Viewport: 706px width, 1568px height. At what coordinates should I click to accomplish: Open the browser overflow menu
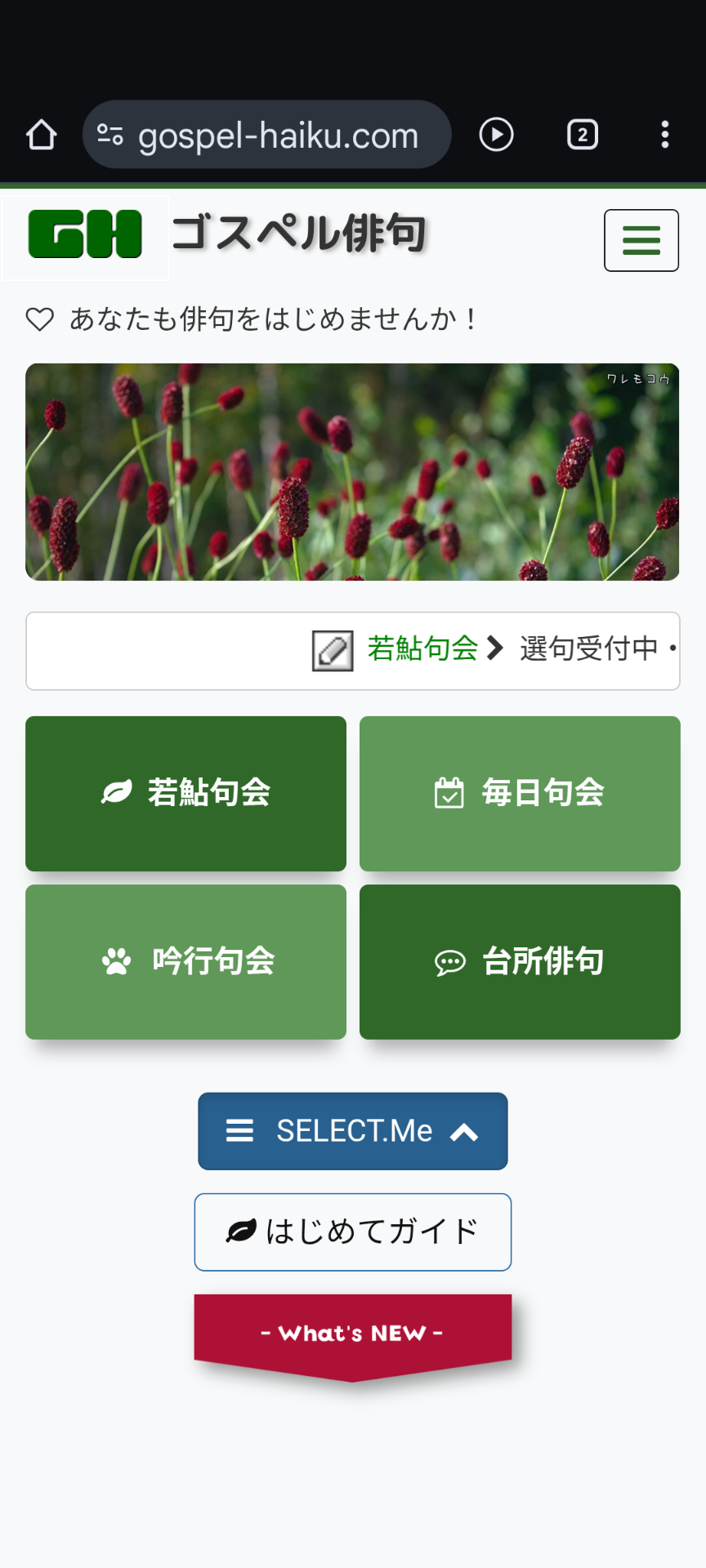tap(664, 135)
